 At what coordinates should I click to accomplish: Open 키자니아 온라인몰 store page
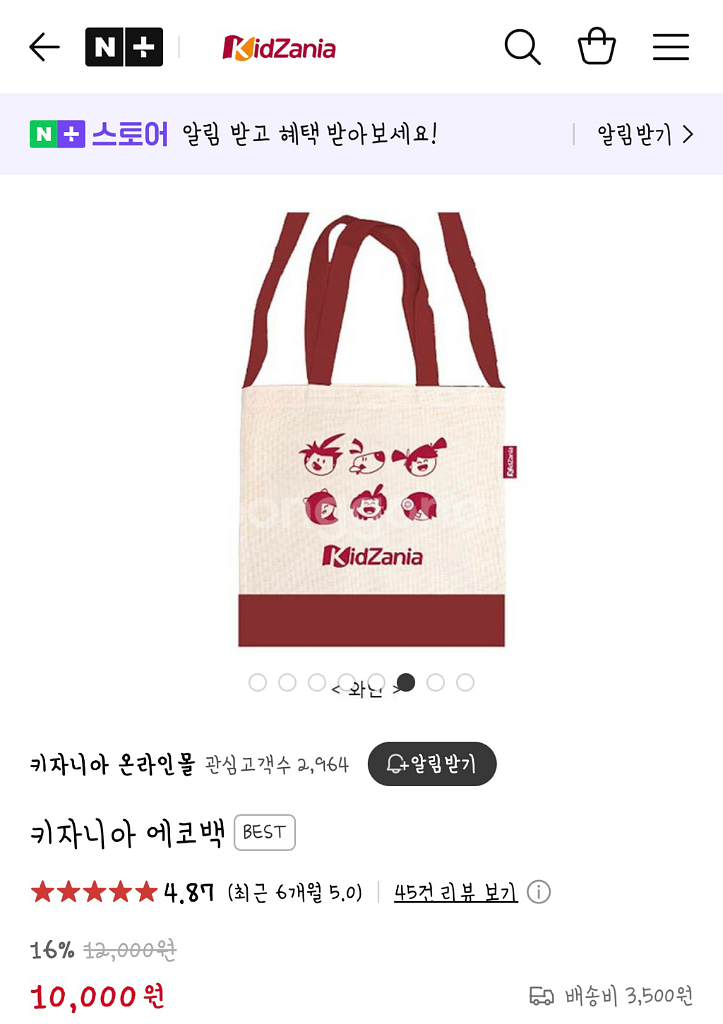coord(112,763)
